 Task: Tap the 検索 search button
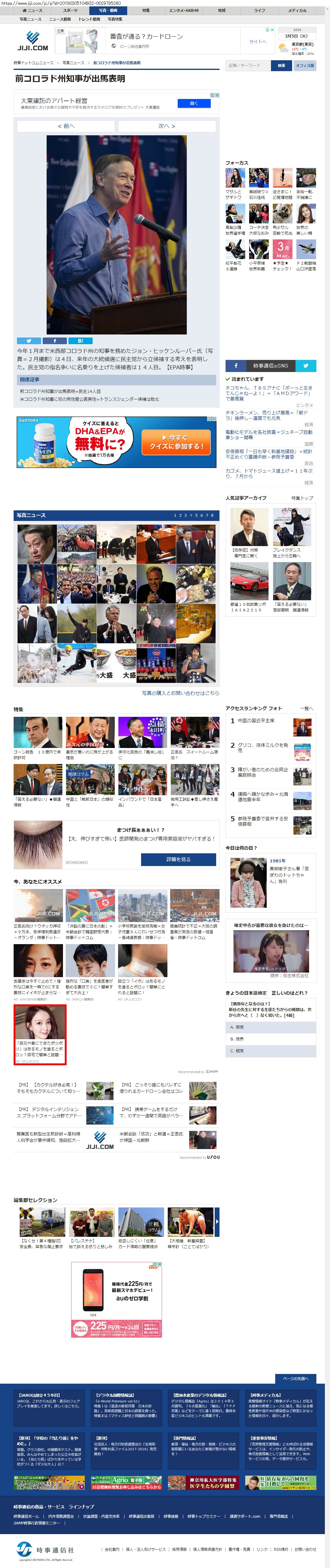click(x=281, y=65)
